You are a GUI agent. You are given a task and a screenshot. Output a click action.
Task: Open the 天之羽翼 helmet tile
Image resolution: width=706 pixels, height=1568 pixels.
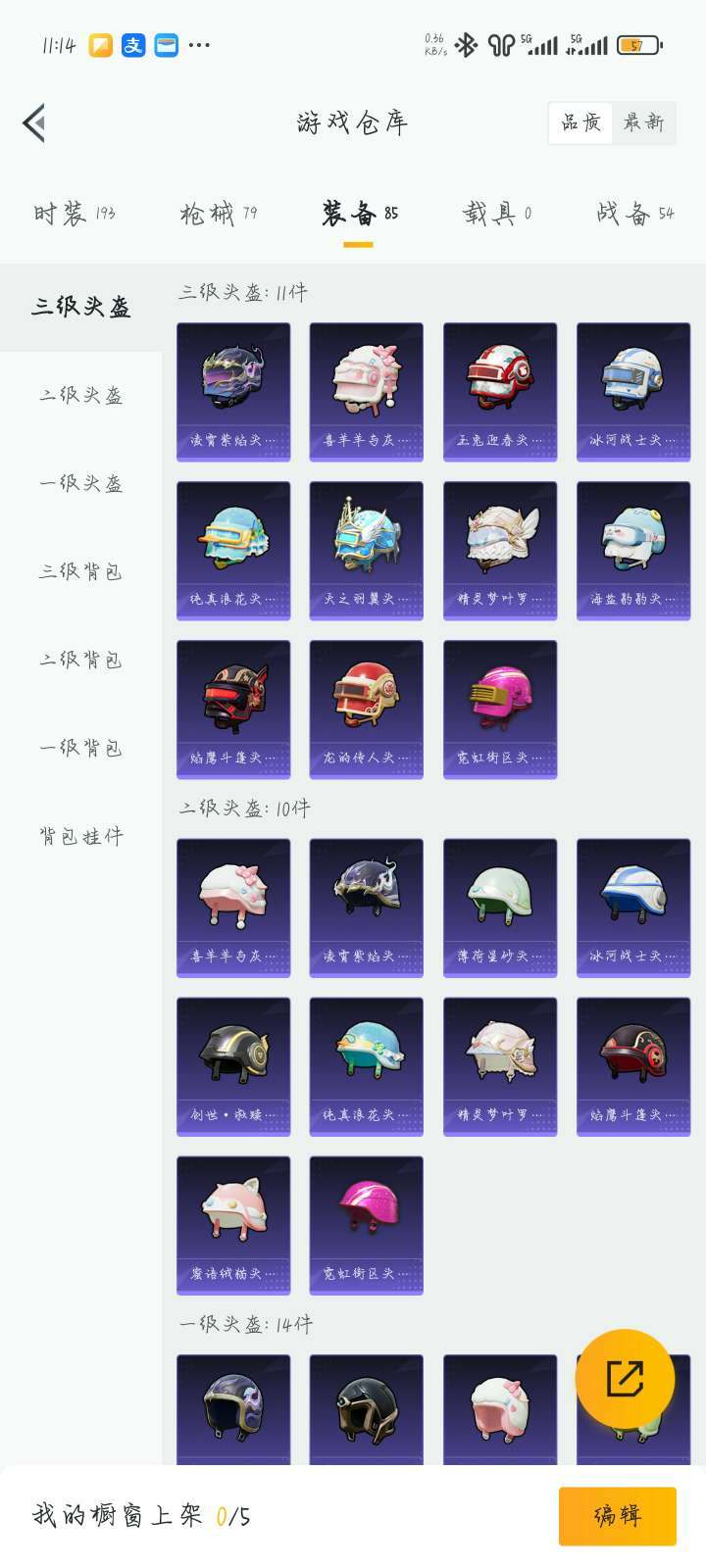pyautogui.click(x=367, y=550)
